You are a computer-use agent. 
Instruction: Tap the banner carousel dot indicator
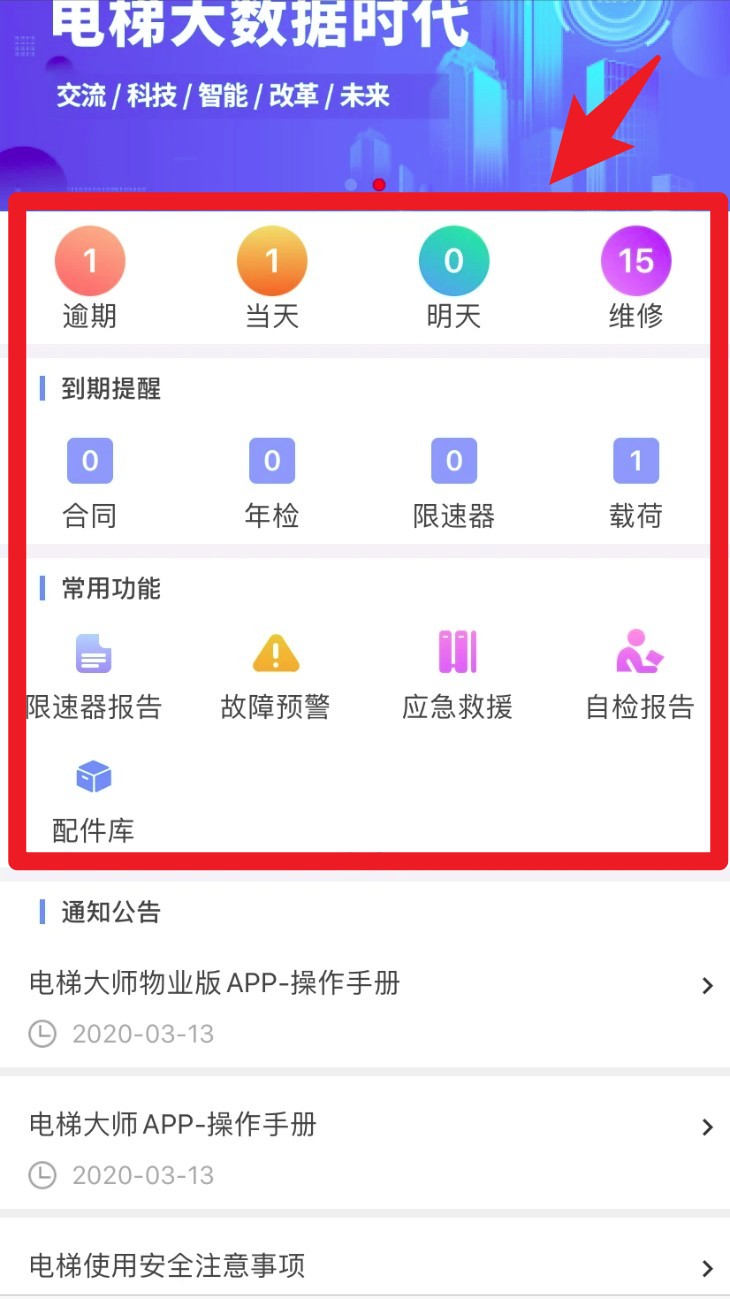click(380, 185)
